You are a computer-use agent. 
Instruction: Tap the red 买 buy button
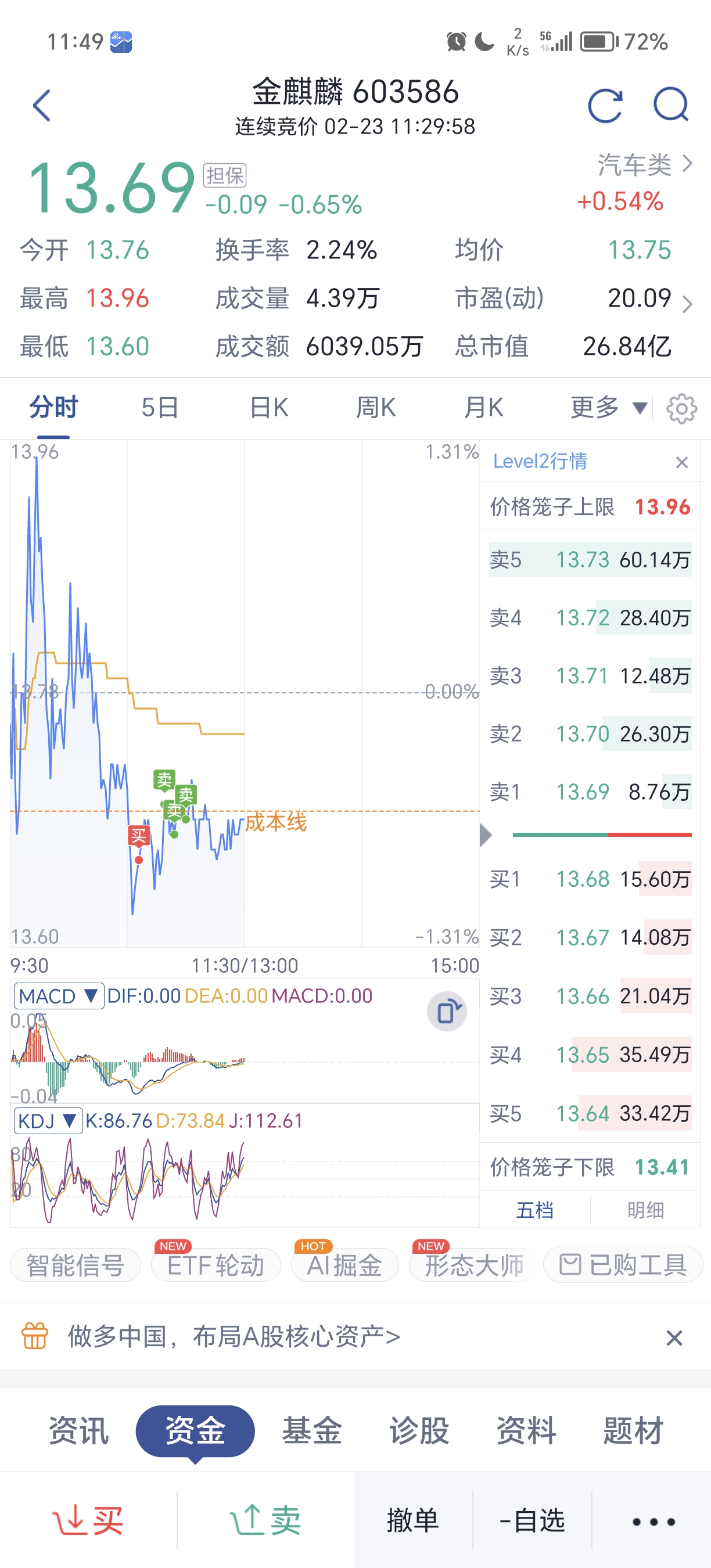tap(88, 1520)
